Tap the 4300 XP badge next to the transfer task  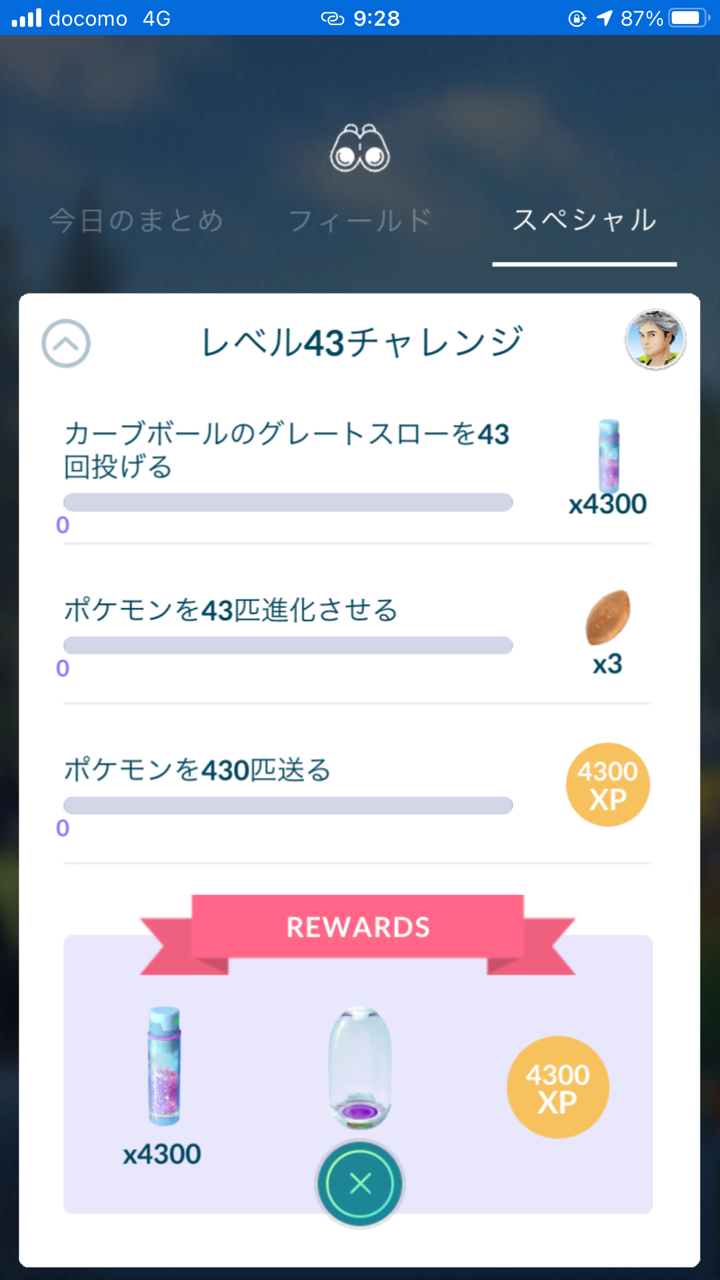click(x=608, y=785)
